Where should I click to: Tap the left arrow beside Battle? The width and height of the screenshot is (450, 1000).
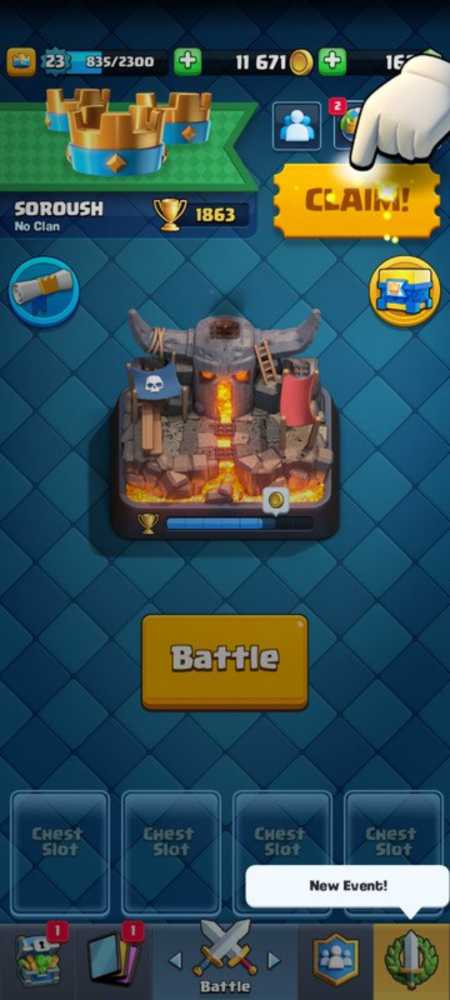coord(175,960)
